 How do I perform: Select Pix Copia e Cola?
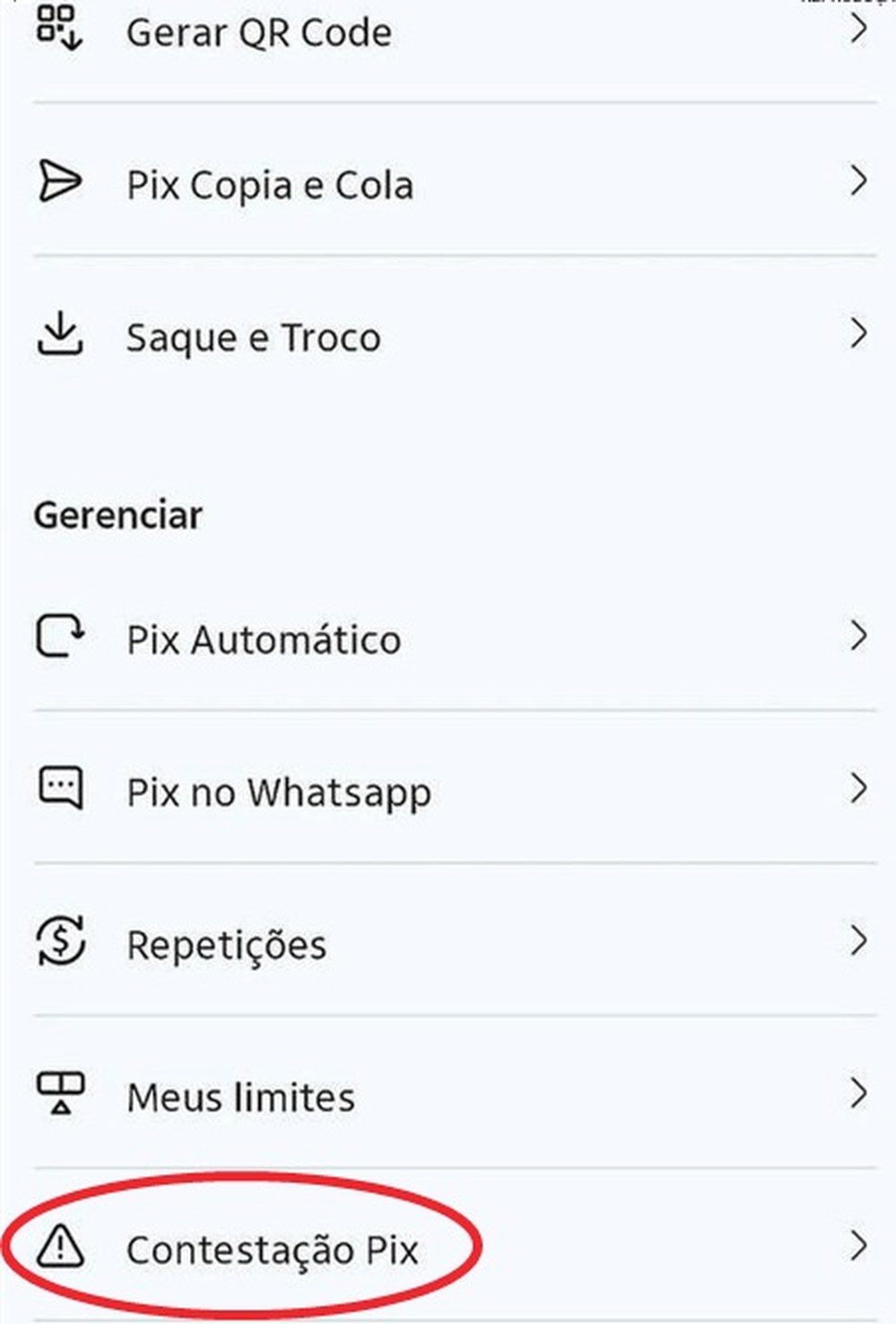pos(270,185)
